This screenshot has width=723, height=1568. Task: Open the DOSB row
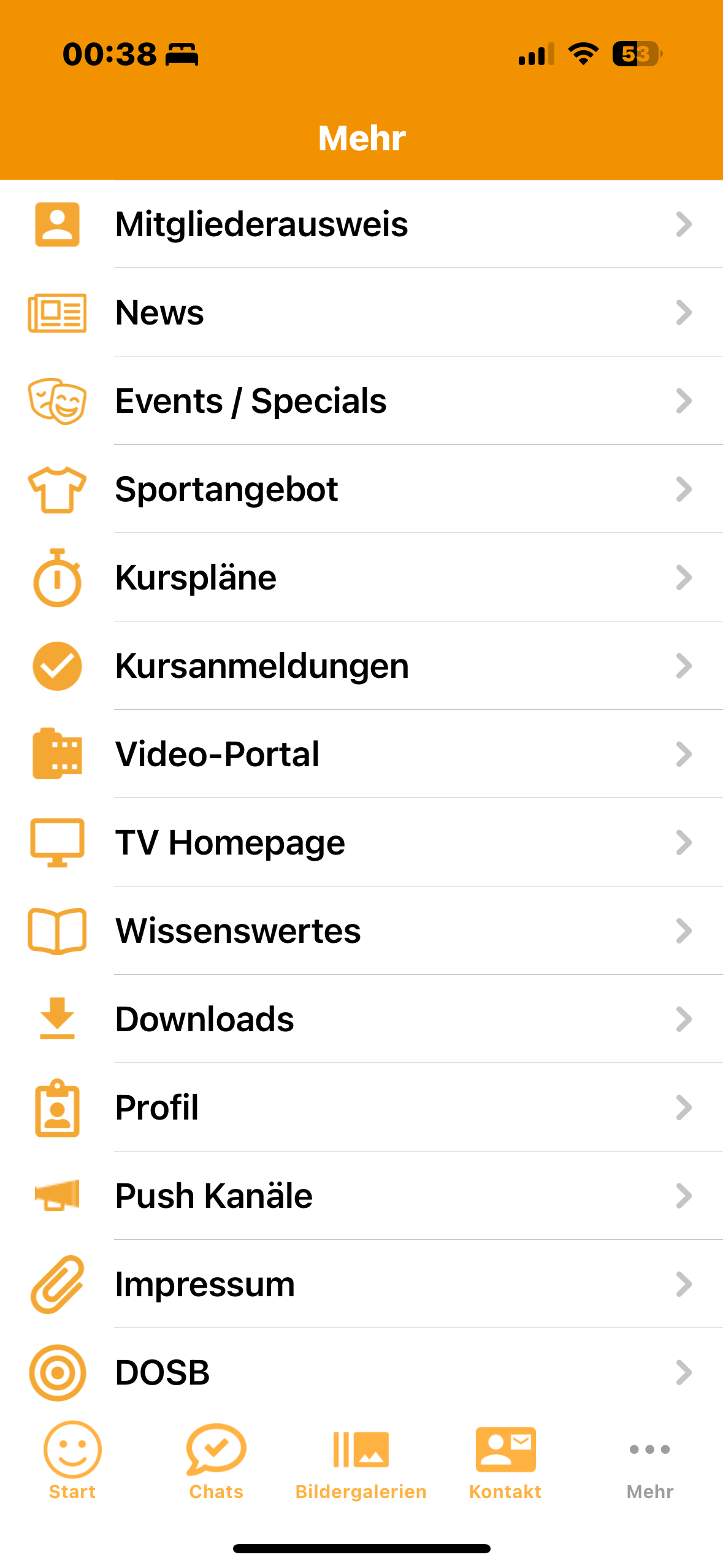[x=362, y=1372]
